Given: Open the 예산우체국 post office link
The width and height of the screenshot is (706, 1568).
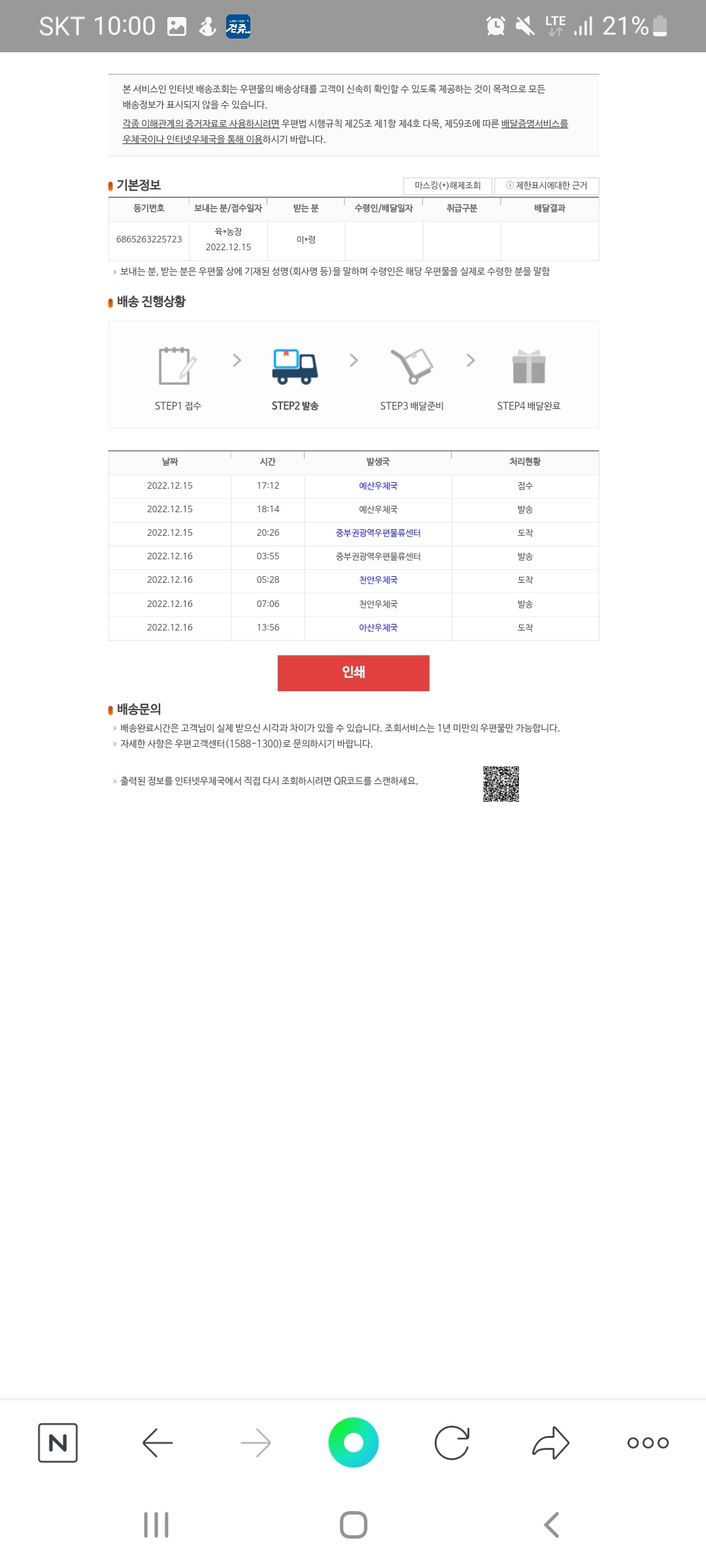Looking at the screenshot, I should [x=378, y=485].
